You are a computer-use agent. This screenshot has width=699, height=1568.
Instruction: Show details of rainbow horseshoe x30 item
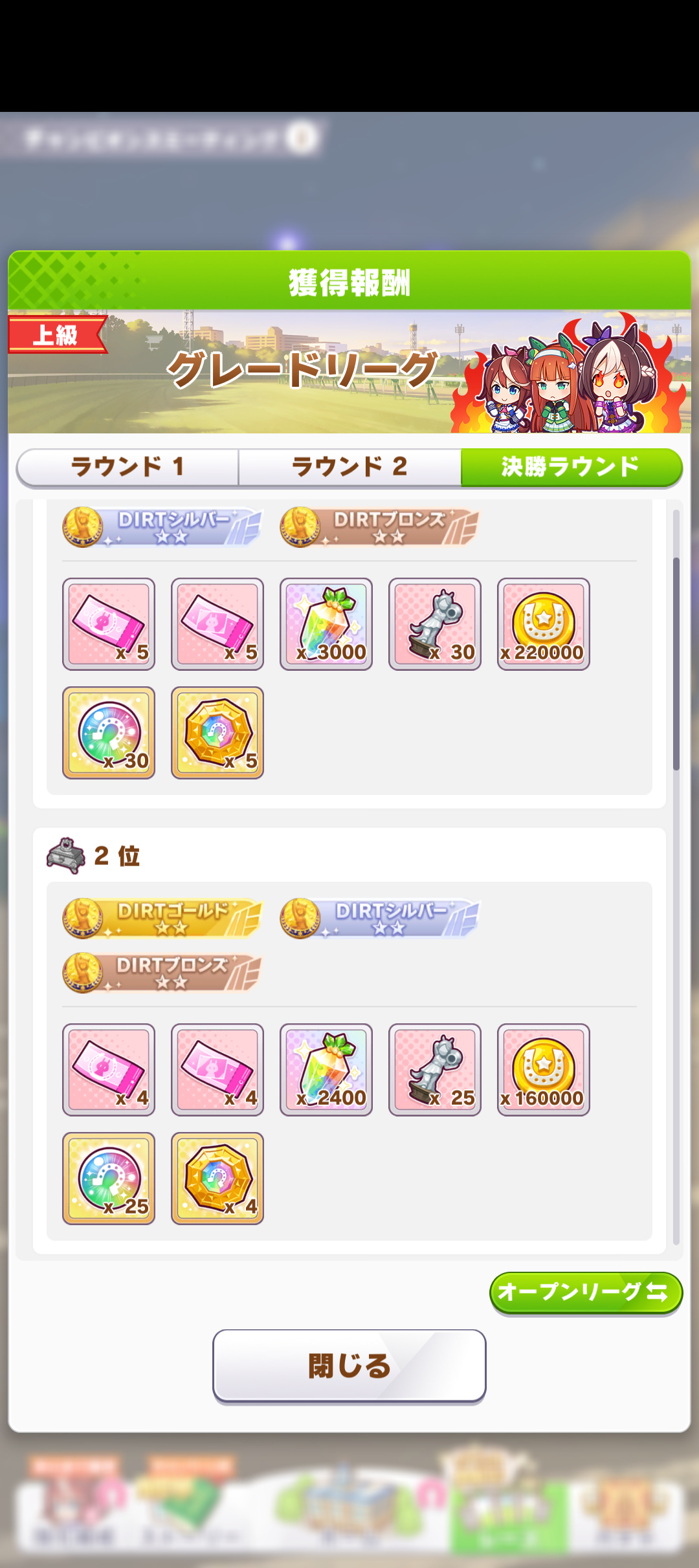tap(109, 733)
